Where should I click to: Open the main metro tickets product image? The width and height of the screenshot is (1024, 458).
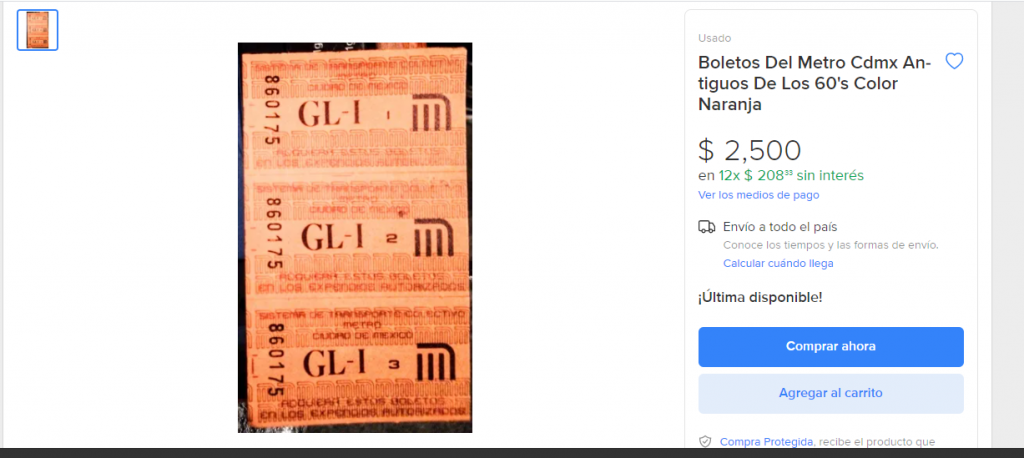(355, 237)
